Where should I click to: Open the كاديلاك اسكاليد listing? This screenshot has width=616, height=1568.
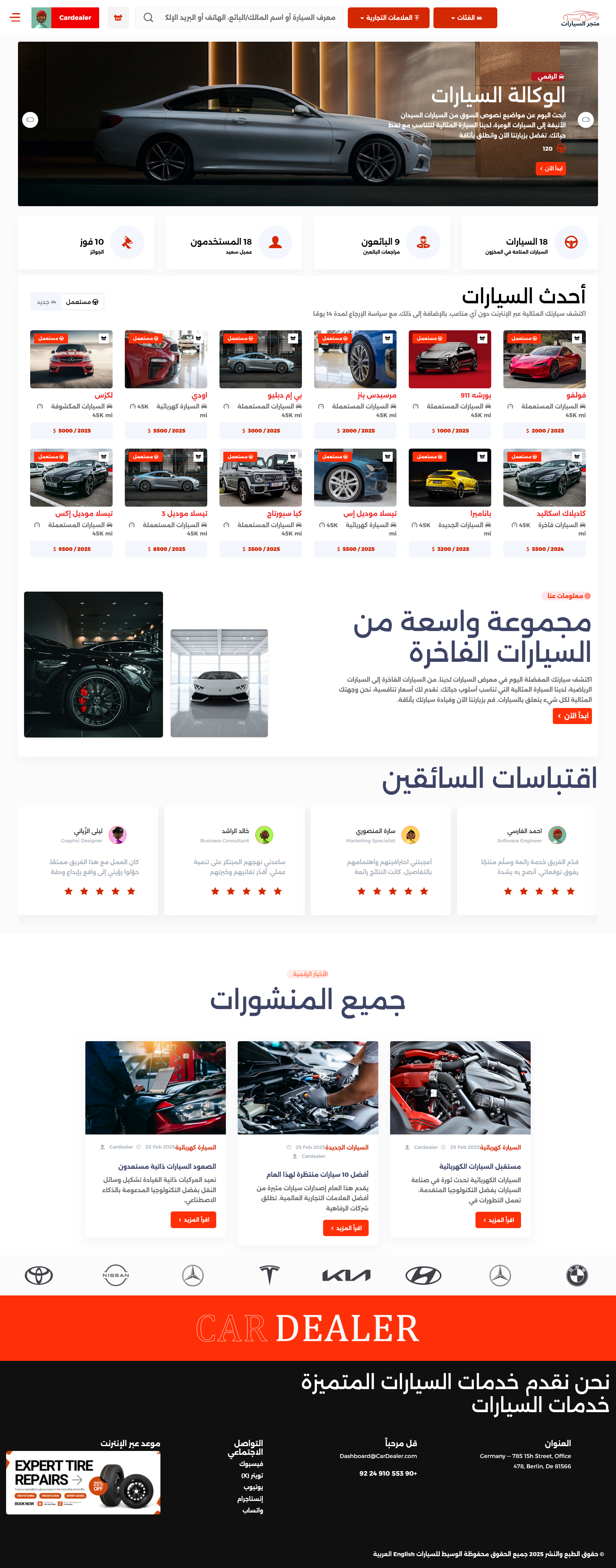point(544,478)
